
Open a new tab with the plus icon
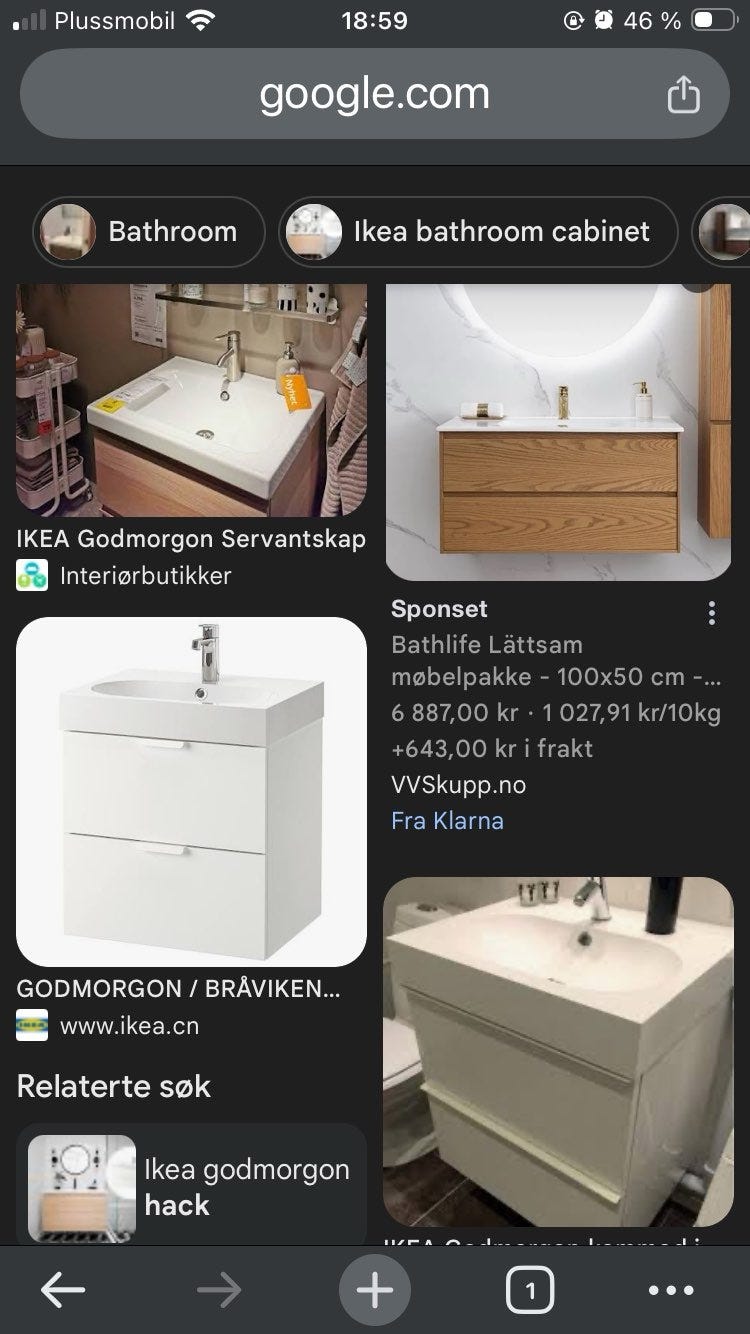point(374,1289)
